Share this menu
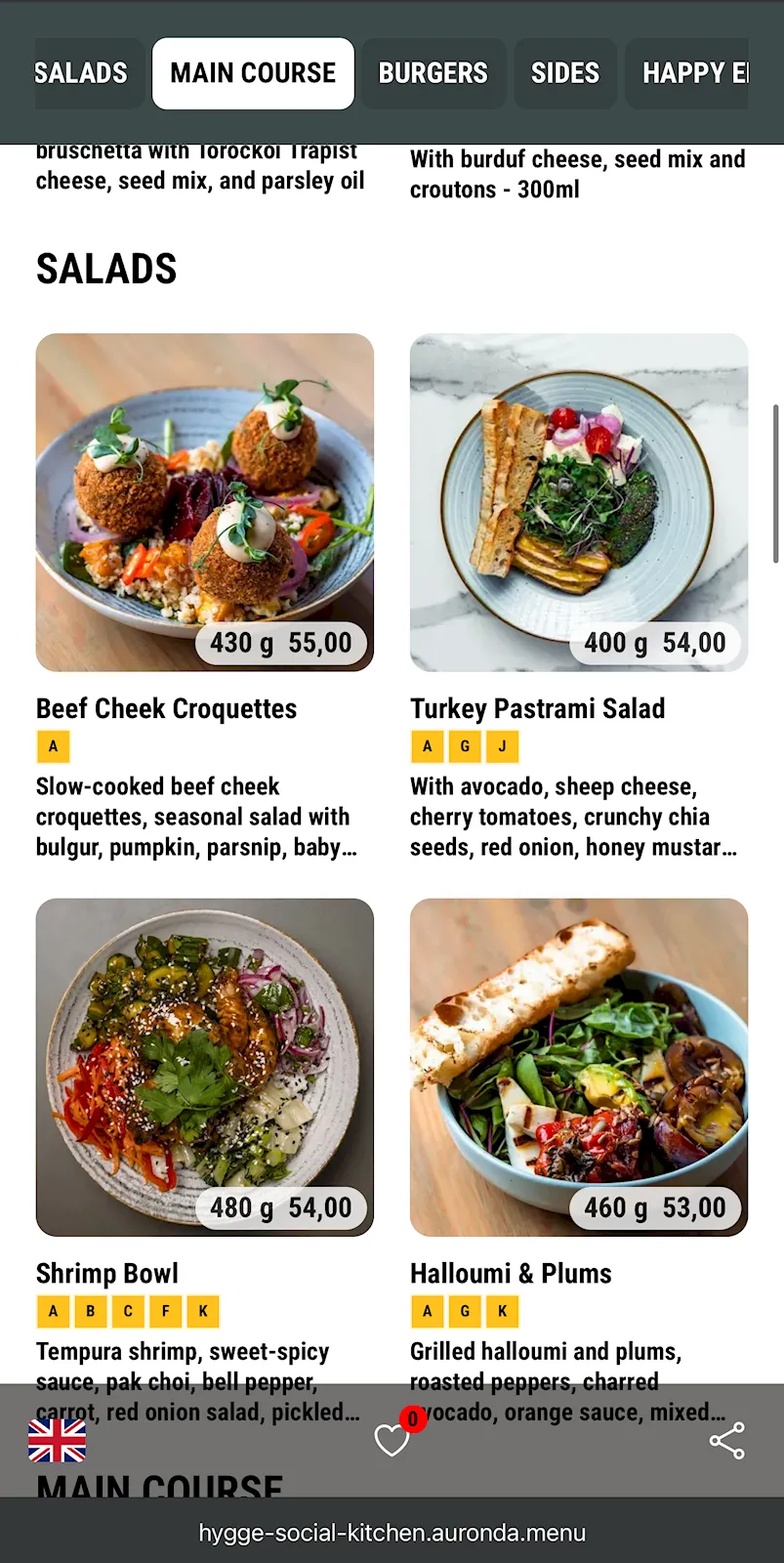The width and height of the screenshot is (784, 1563). coord(726,1441)
